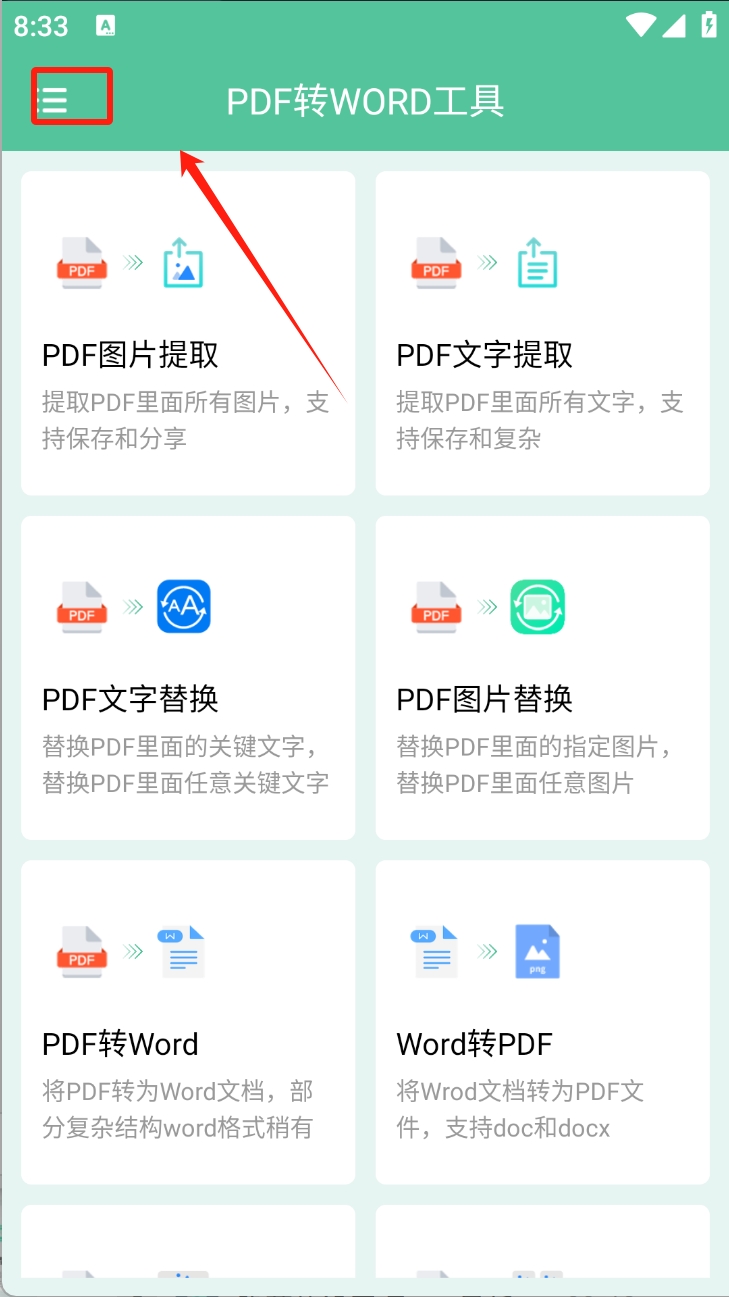This screenshot has height=1297, width=729.
Task: Start the PDF转Word converter
Action: pos(188,1022)
